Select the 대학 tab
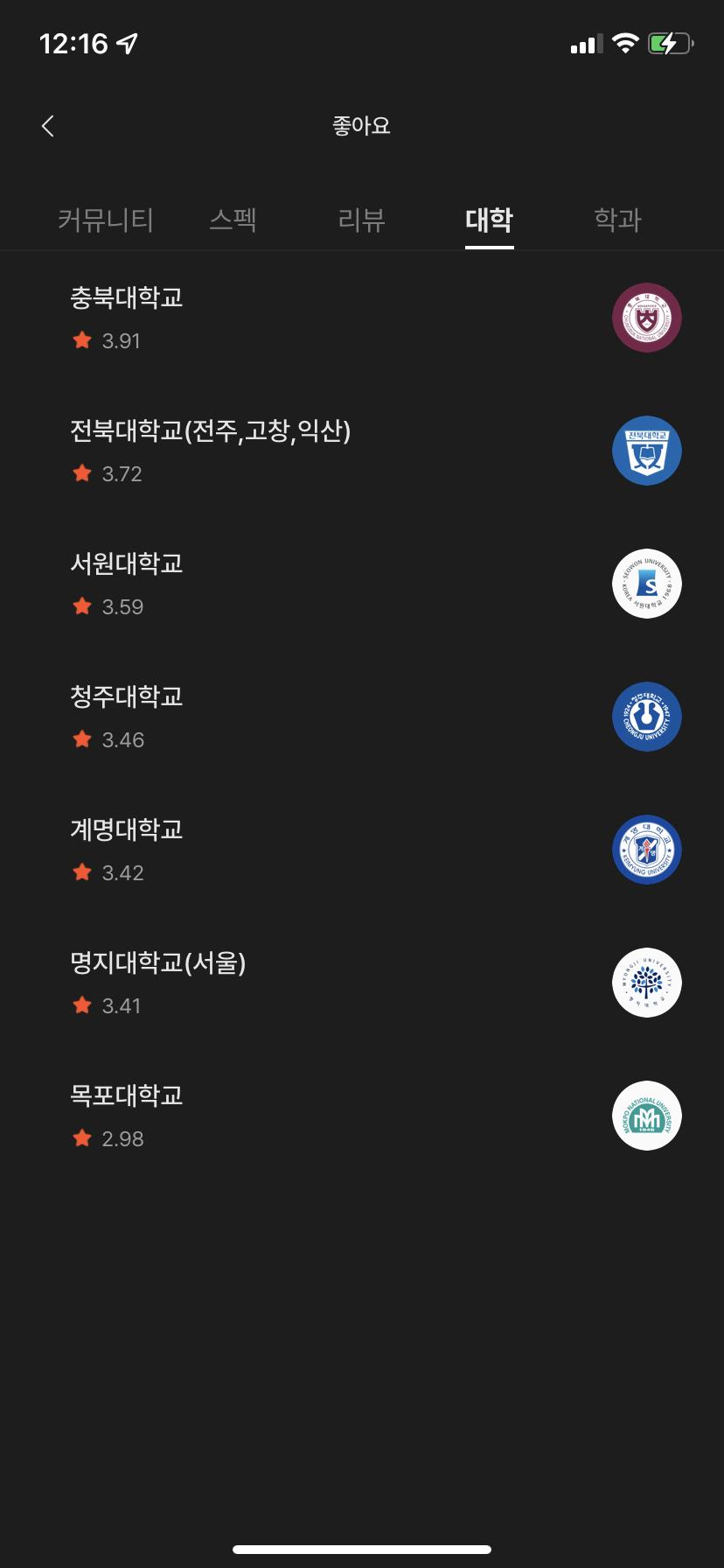This screenshot has width=724, height=1568. pyautogui.click(x=489, y=220)
